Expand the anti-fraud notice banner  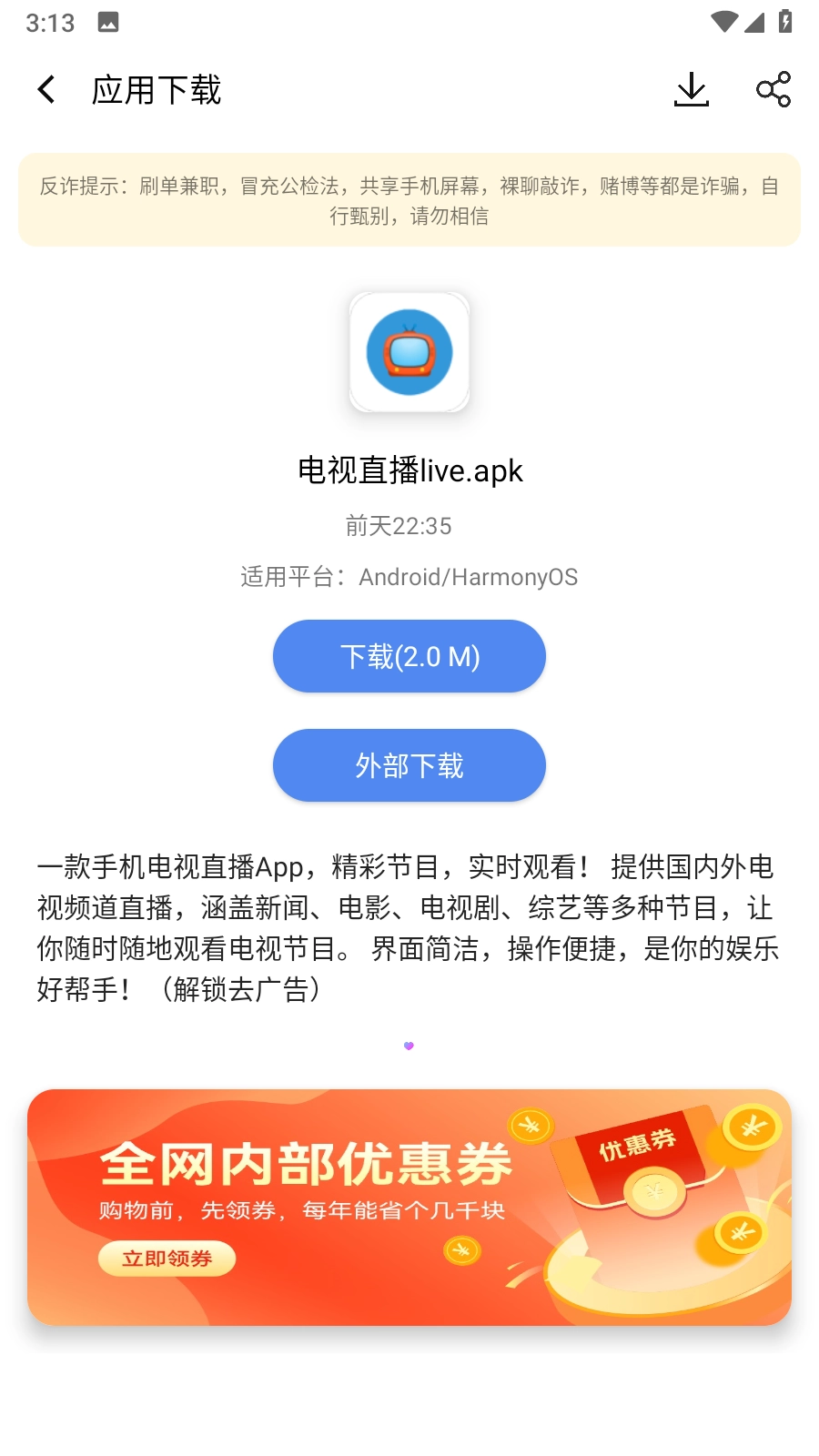pos(409,199)
